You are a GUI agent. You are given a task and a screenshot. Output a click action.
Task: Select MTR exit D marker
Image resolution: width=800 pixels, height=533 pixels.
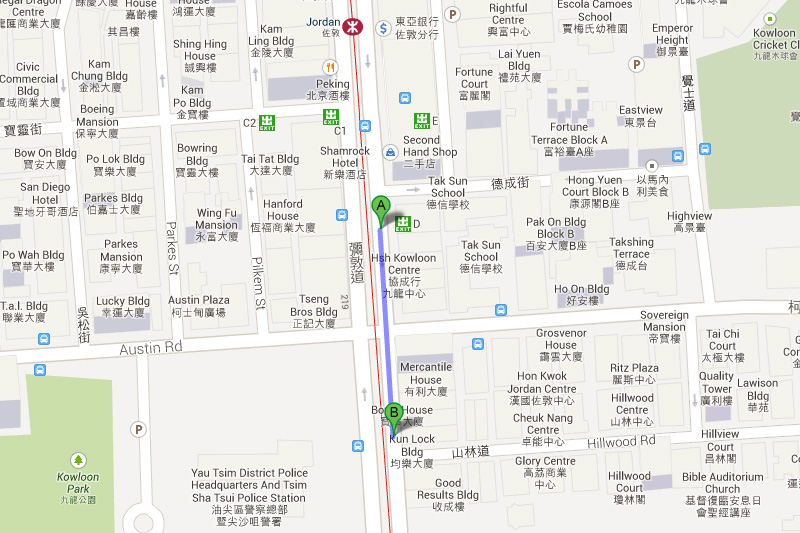pyautogui.click(x=403, y=223)
